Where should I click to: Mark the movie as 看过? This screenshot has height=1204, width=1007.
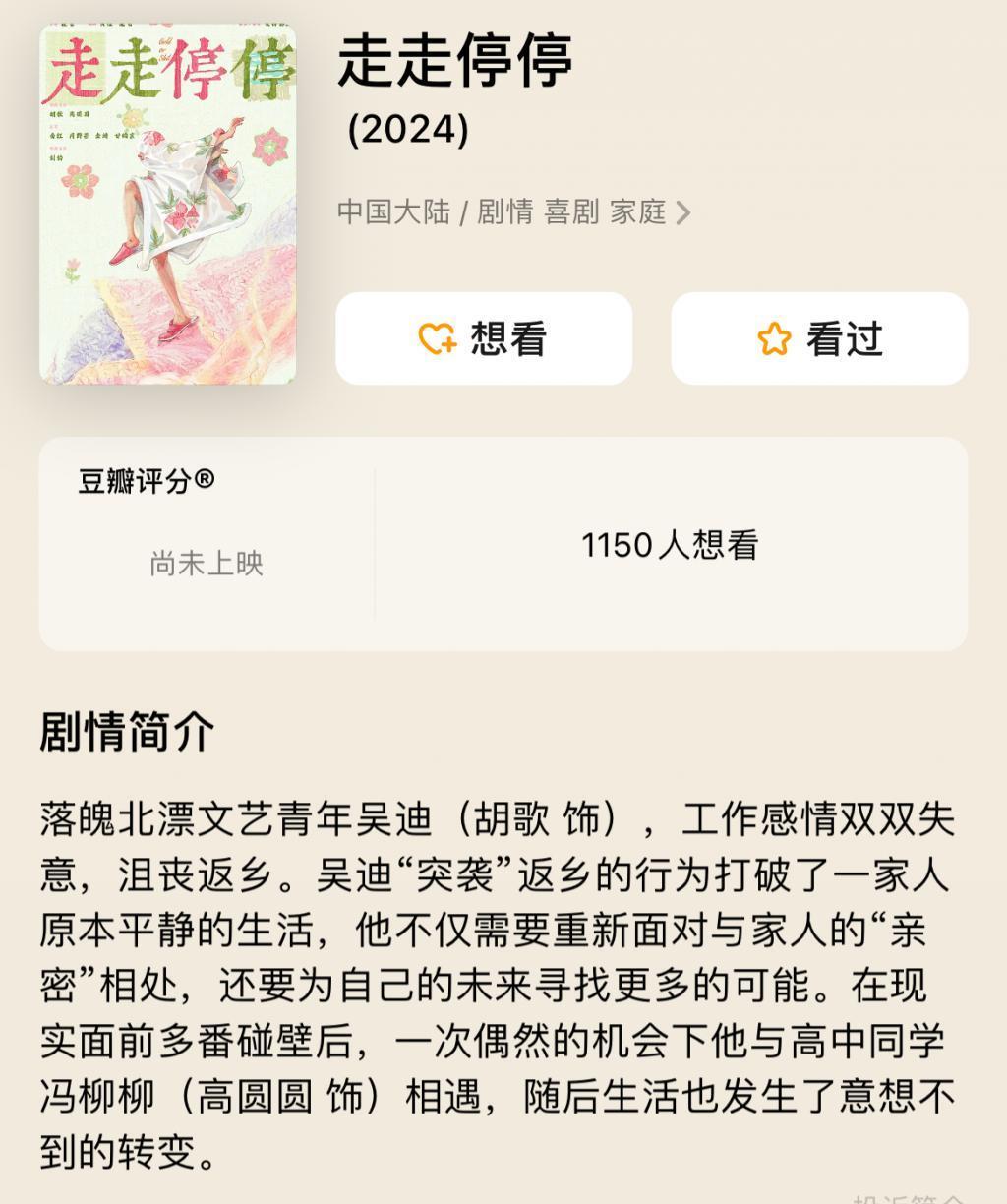coord(818,338)
